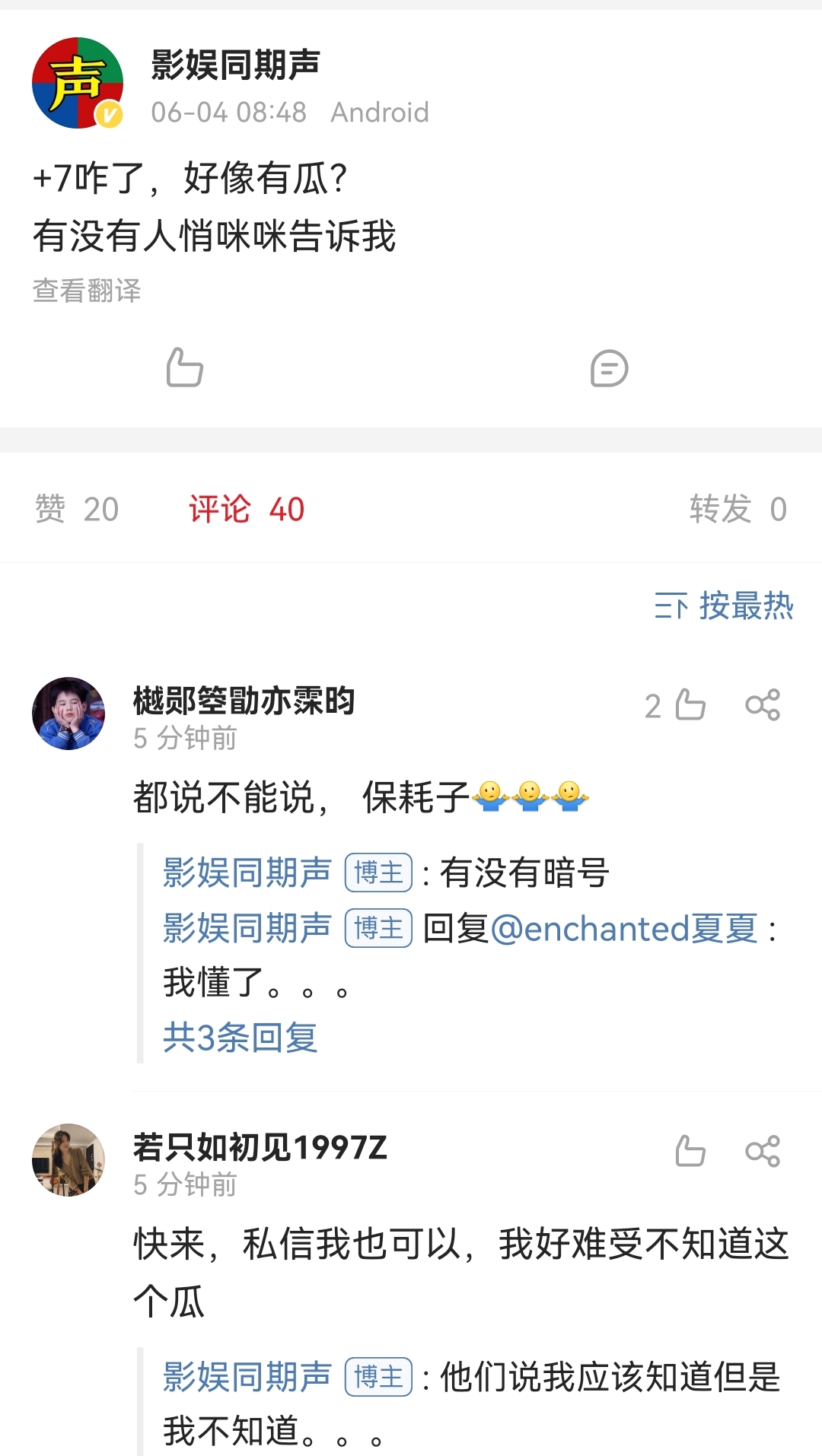Select the 评论 40 tab

click(247, 509)
